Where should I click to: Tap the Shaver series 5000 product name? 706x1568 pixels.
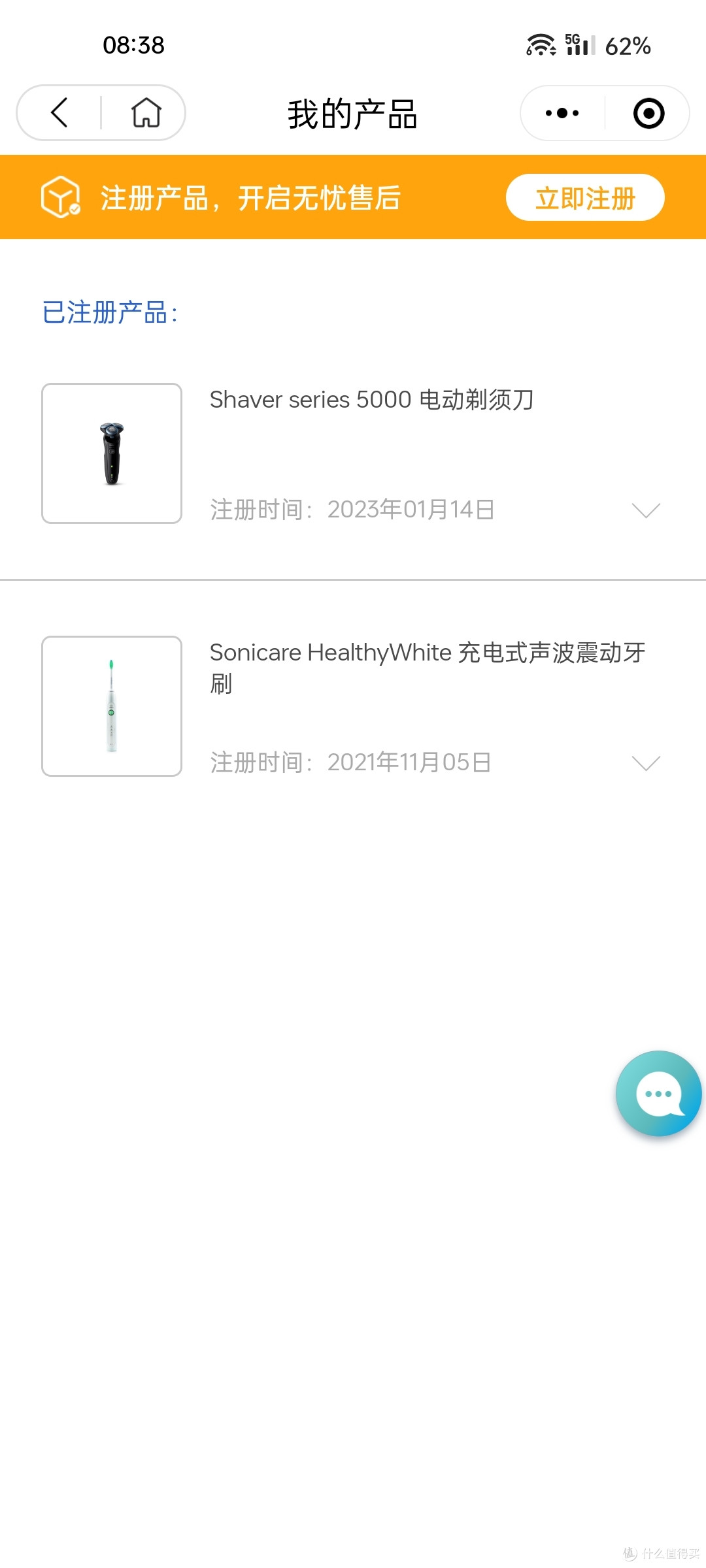point(371,400)
